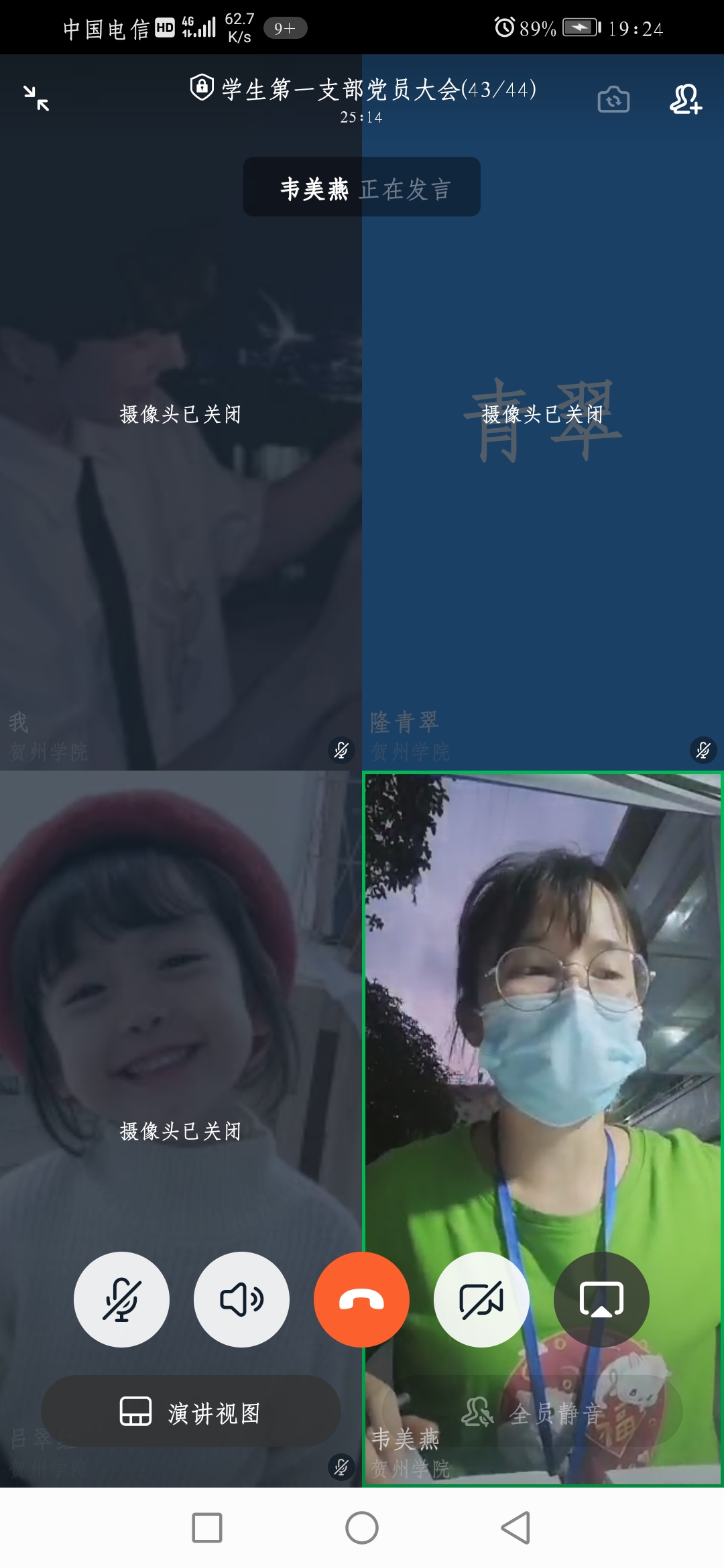Screen dimensions: 724x1568
Task: Switch to 演讲视图 layout
Action: (x=191, y=1412)
